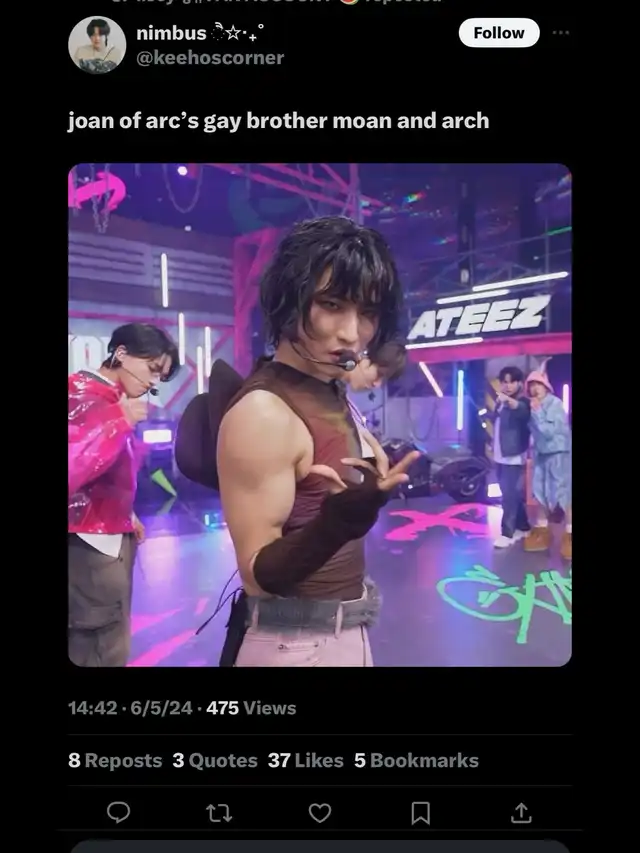Follow nimbus's account
This screenshot has width=640, height=853.
[499, 33]
